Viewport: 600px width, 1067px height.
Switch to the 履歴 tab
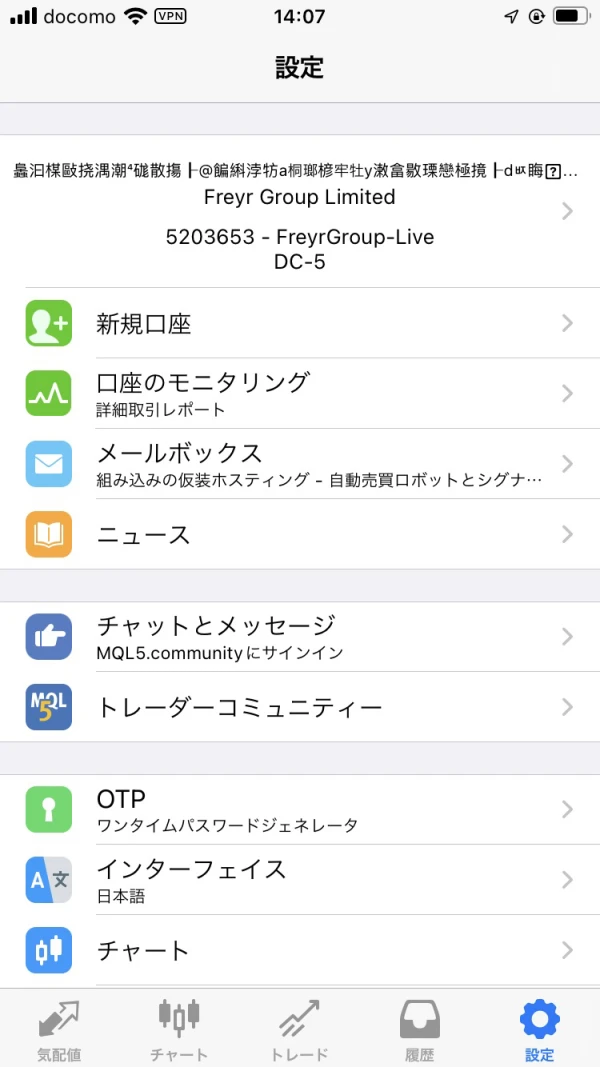coord(420,1029)
